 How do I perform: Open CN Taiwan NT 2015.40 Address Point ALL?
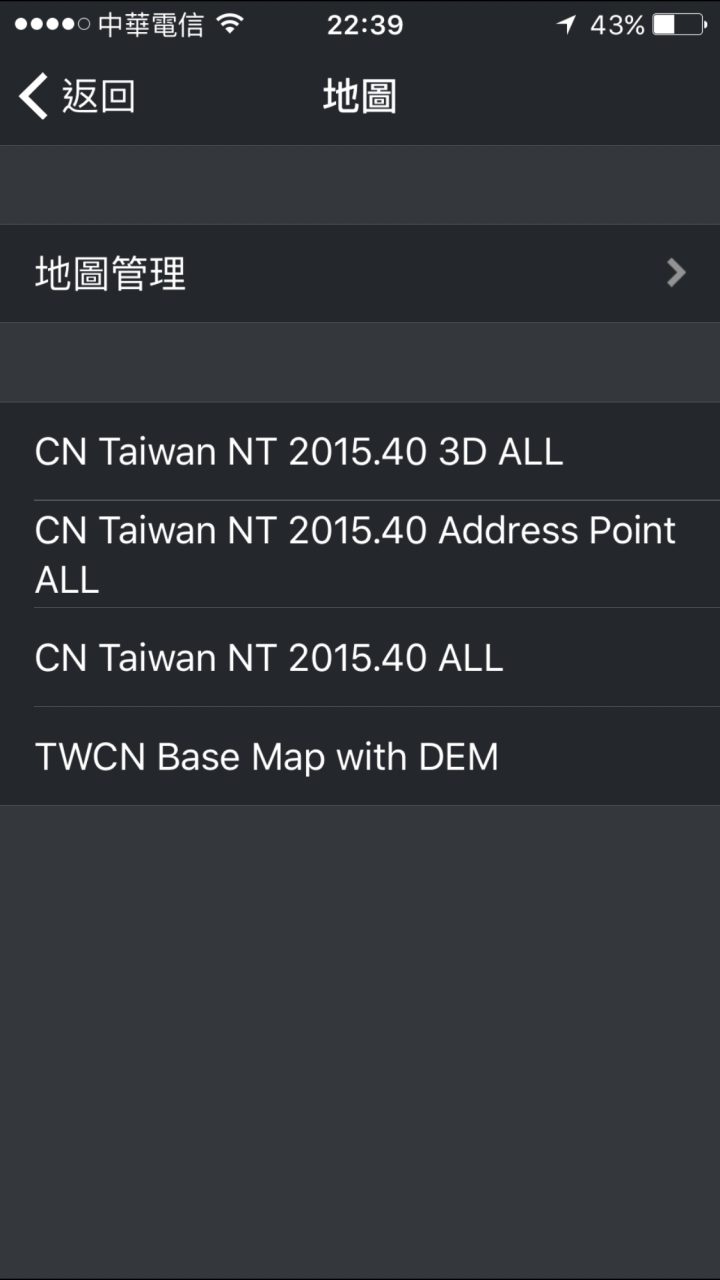pyautogui.click(x=360, y=554)
